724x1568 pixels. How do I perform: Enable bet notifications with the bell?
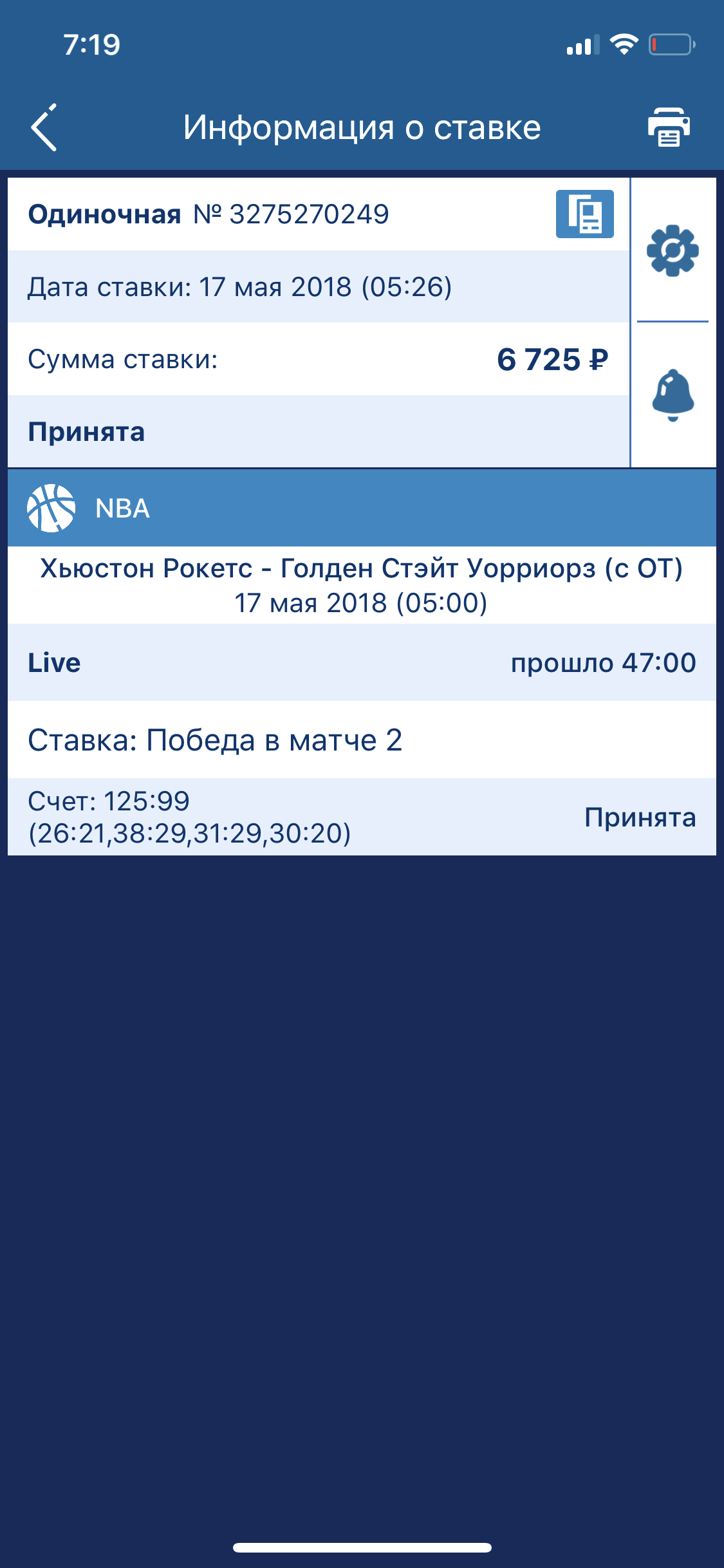(673, 395)
